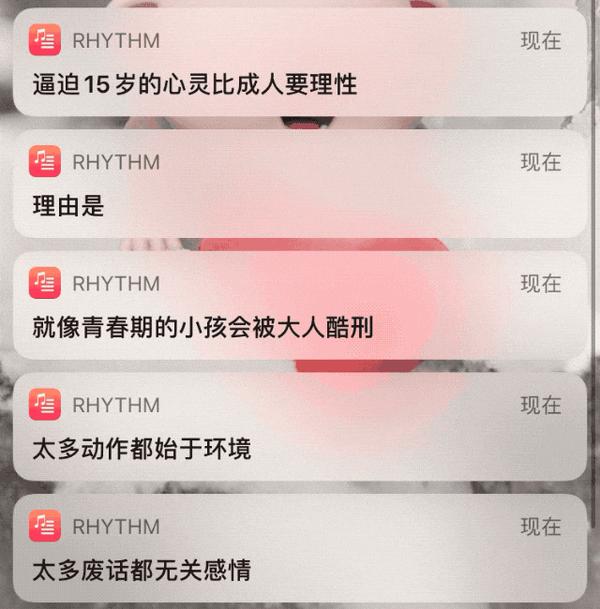Image resolution: width=600 pixels, height=609 pixels.
Task: Open the notification 太多动作都始于环境
Action: click(x=300, y=428)
